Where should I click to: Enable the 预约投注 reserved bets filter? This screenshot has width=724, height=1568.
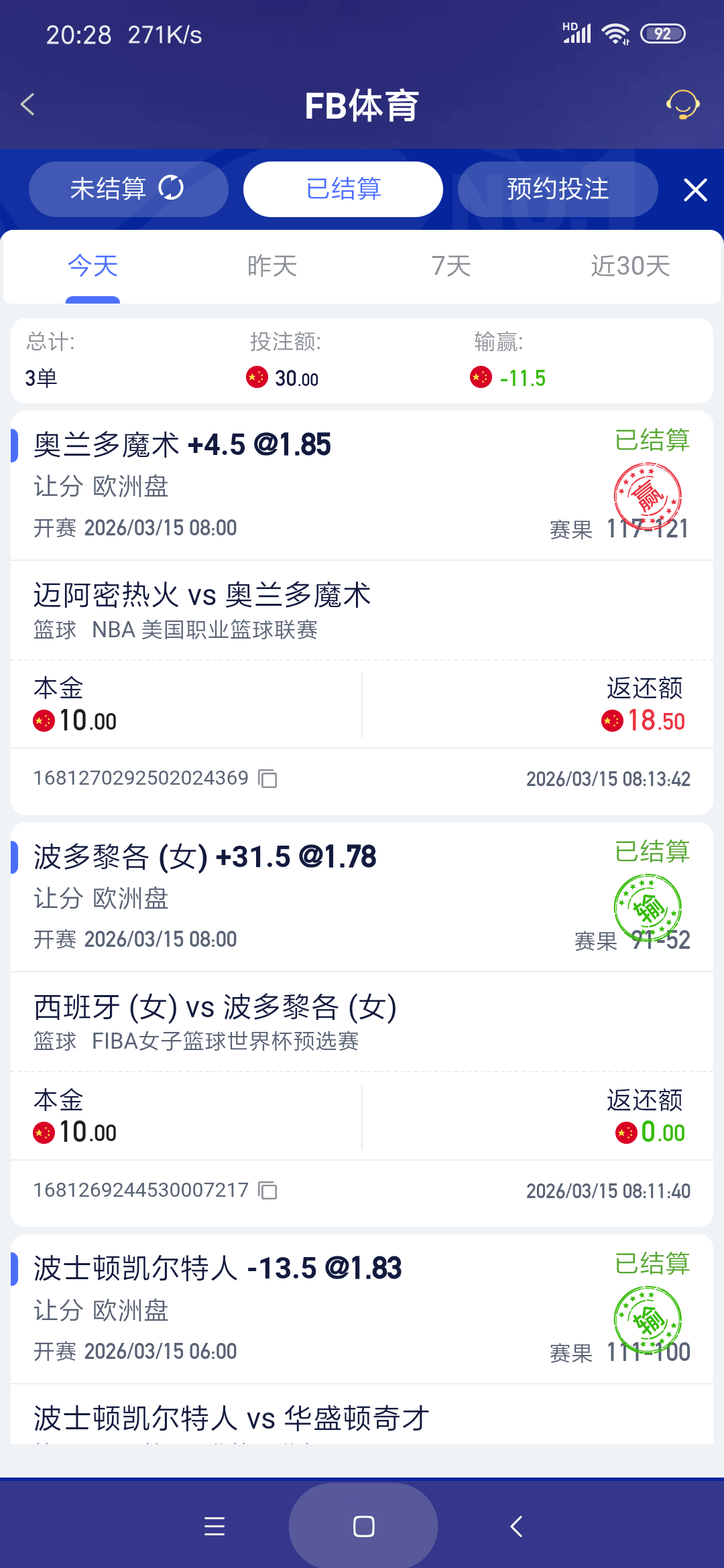click(557, 188)
